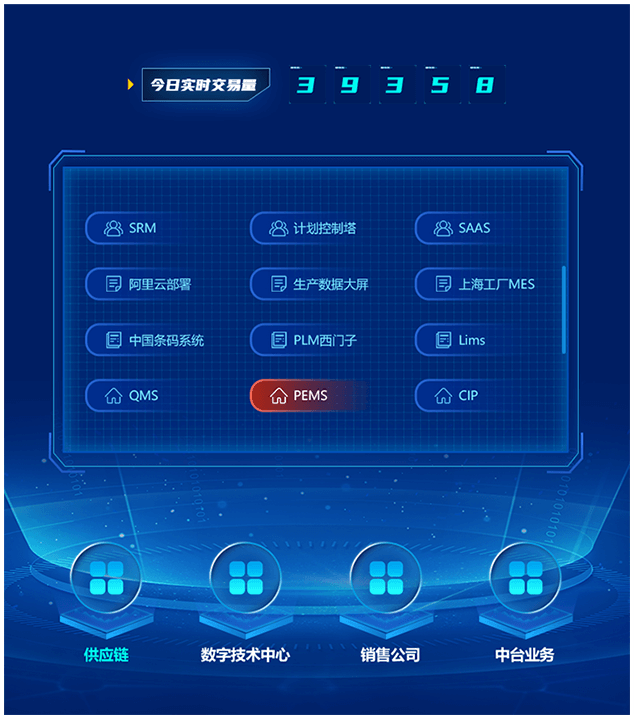Select the highlighted PEMS button
This screenshot has width=634, height=719.
[x=305, y=396]
